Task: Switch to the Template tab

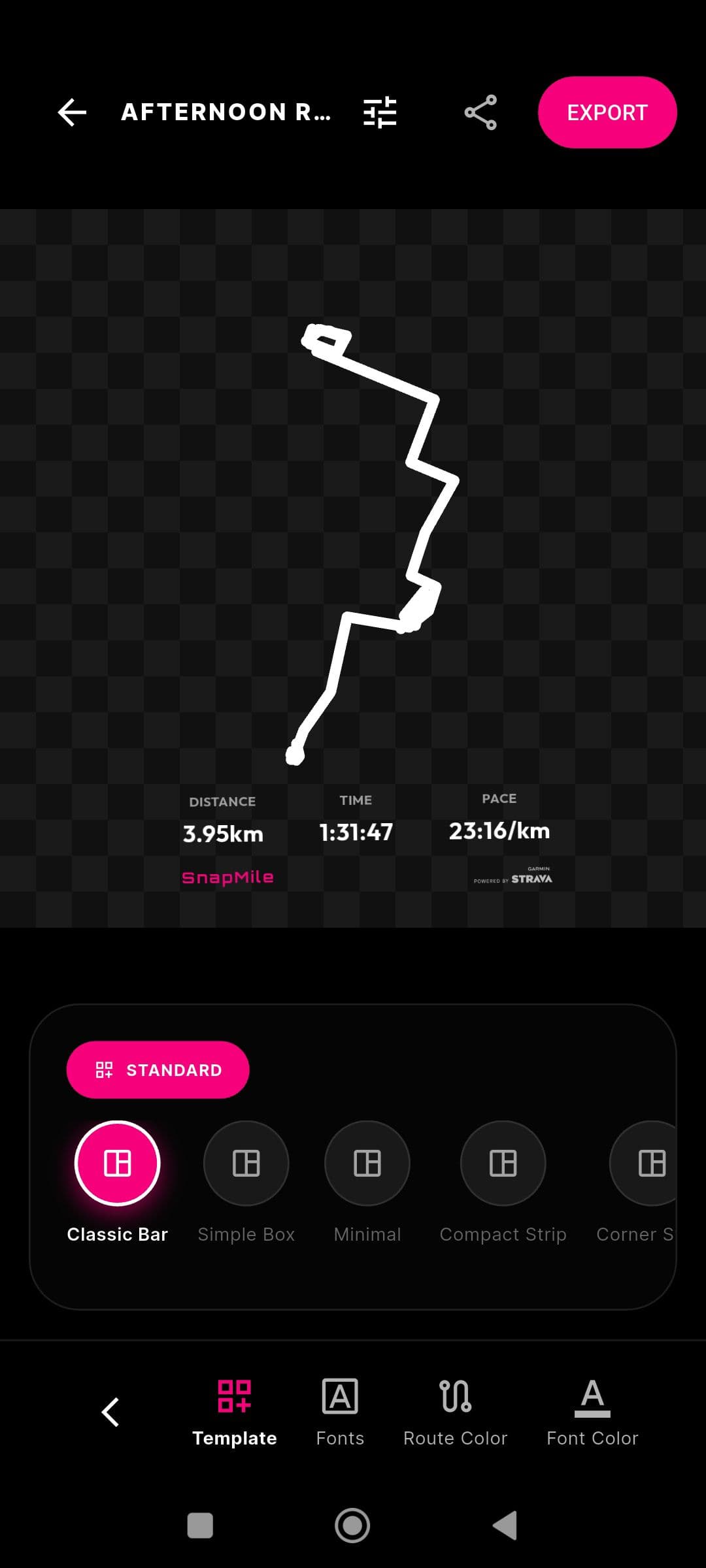Action: point(235,1412)
